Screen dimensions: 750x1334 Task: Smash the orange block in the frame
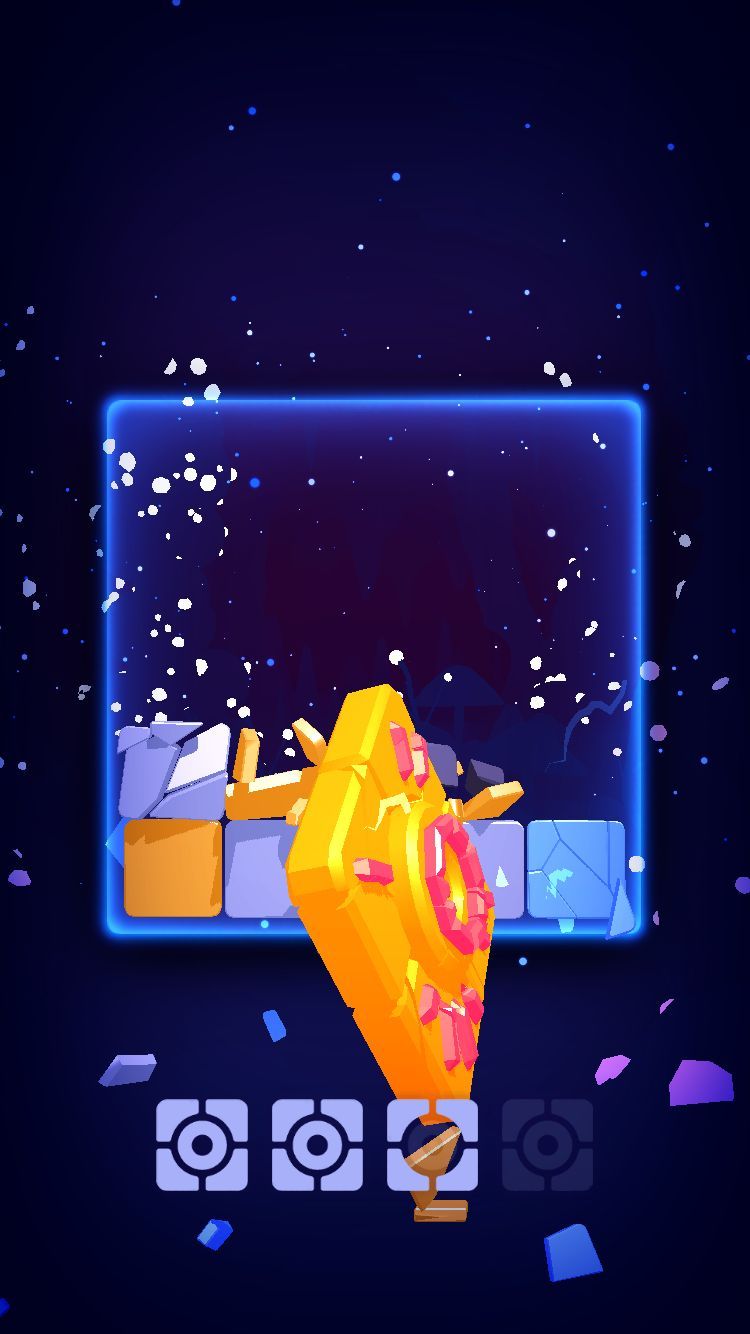tap(173, 868)
